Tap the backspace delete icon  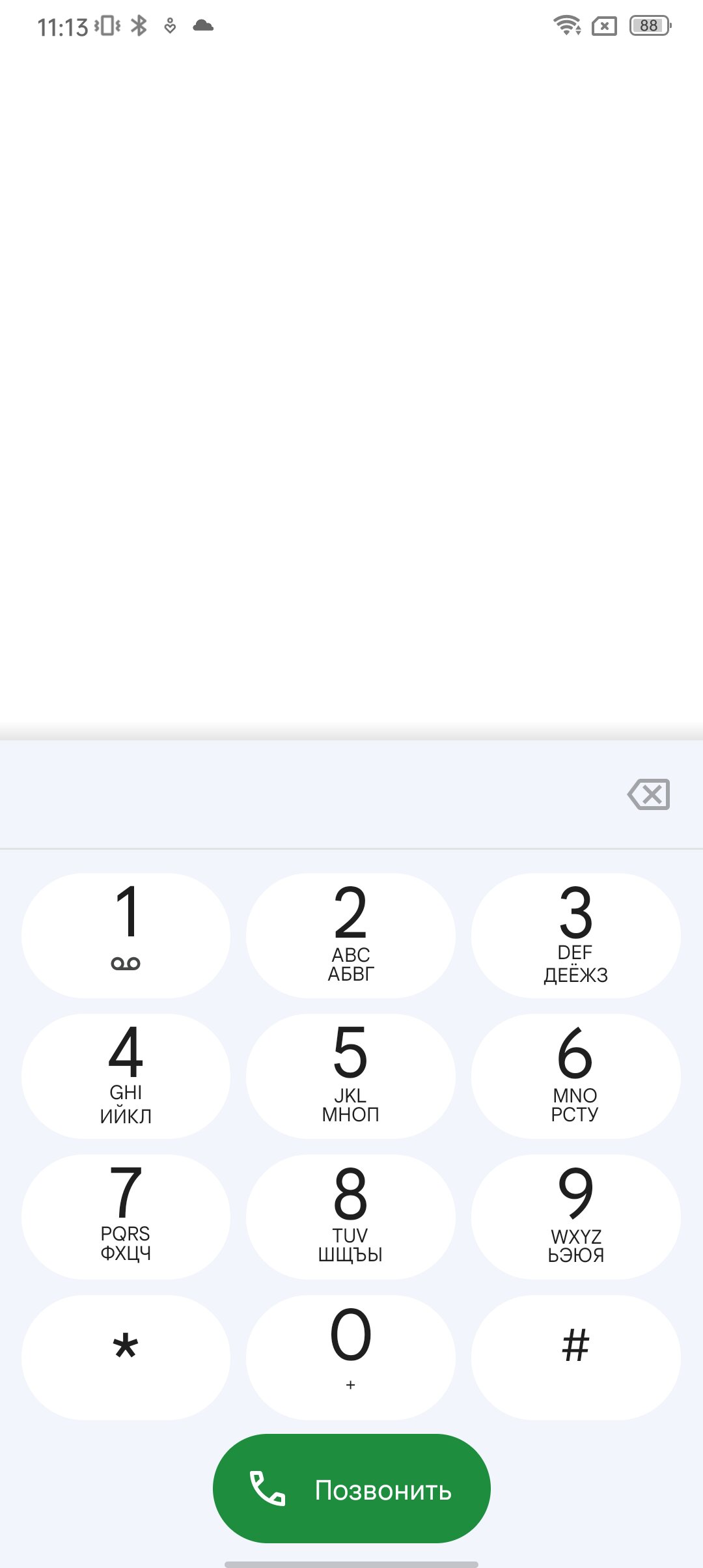tap(649, 794)
